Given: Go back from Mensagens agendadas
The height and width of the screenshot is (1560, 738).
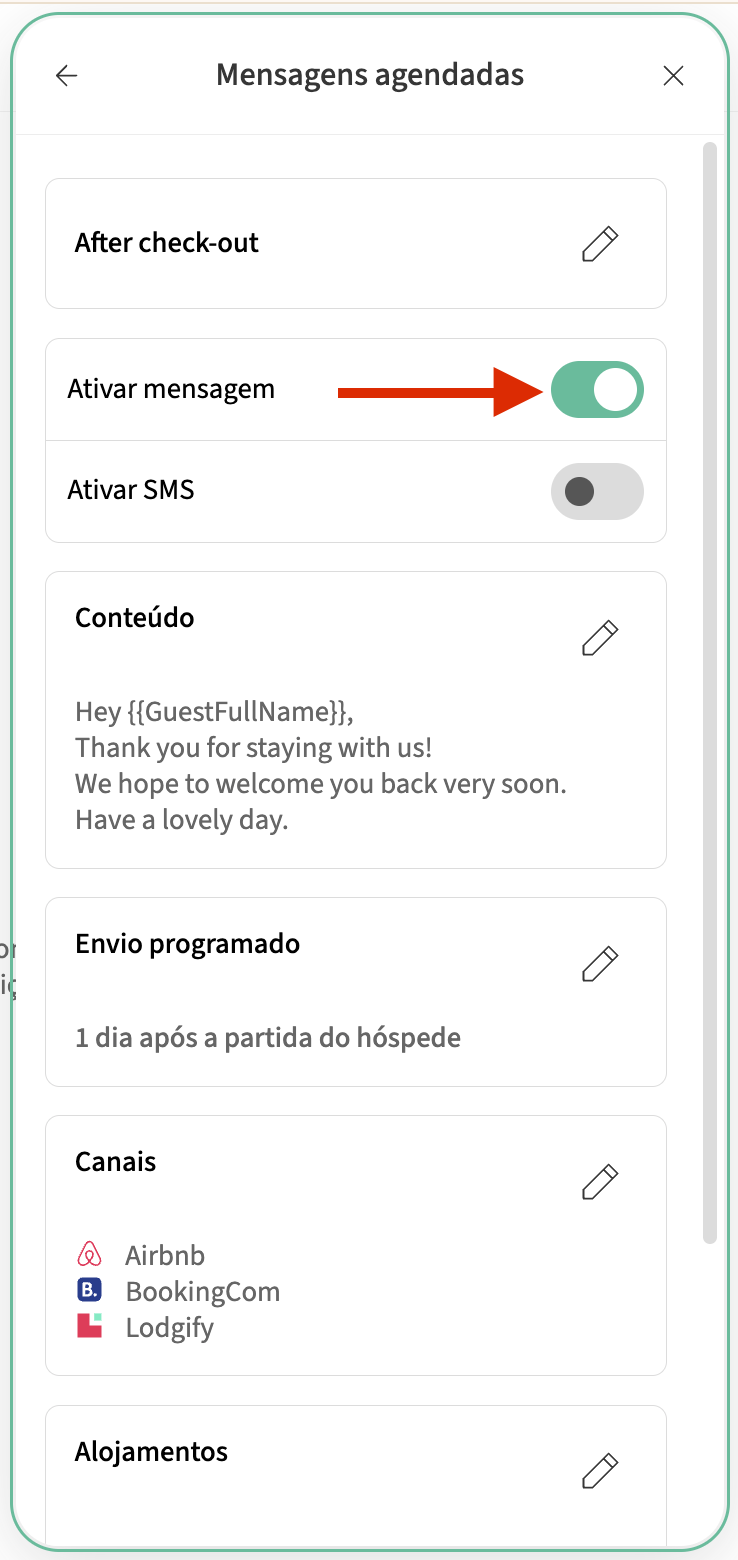Looking at the screenshot, I should click(67, 76).
